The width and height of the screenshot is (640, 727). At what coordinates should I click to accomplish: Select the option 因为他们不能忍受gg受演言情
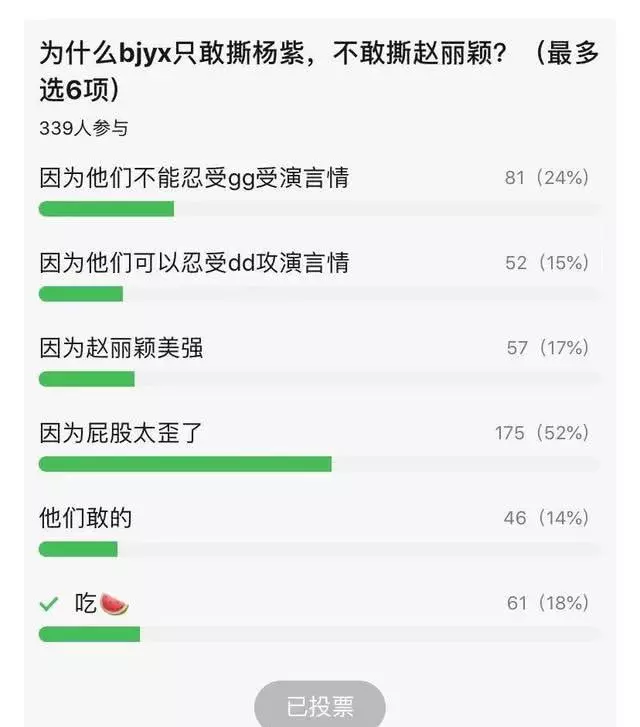tap(194, 178)
